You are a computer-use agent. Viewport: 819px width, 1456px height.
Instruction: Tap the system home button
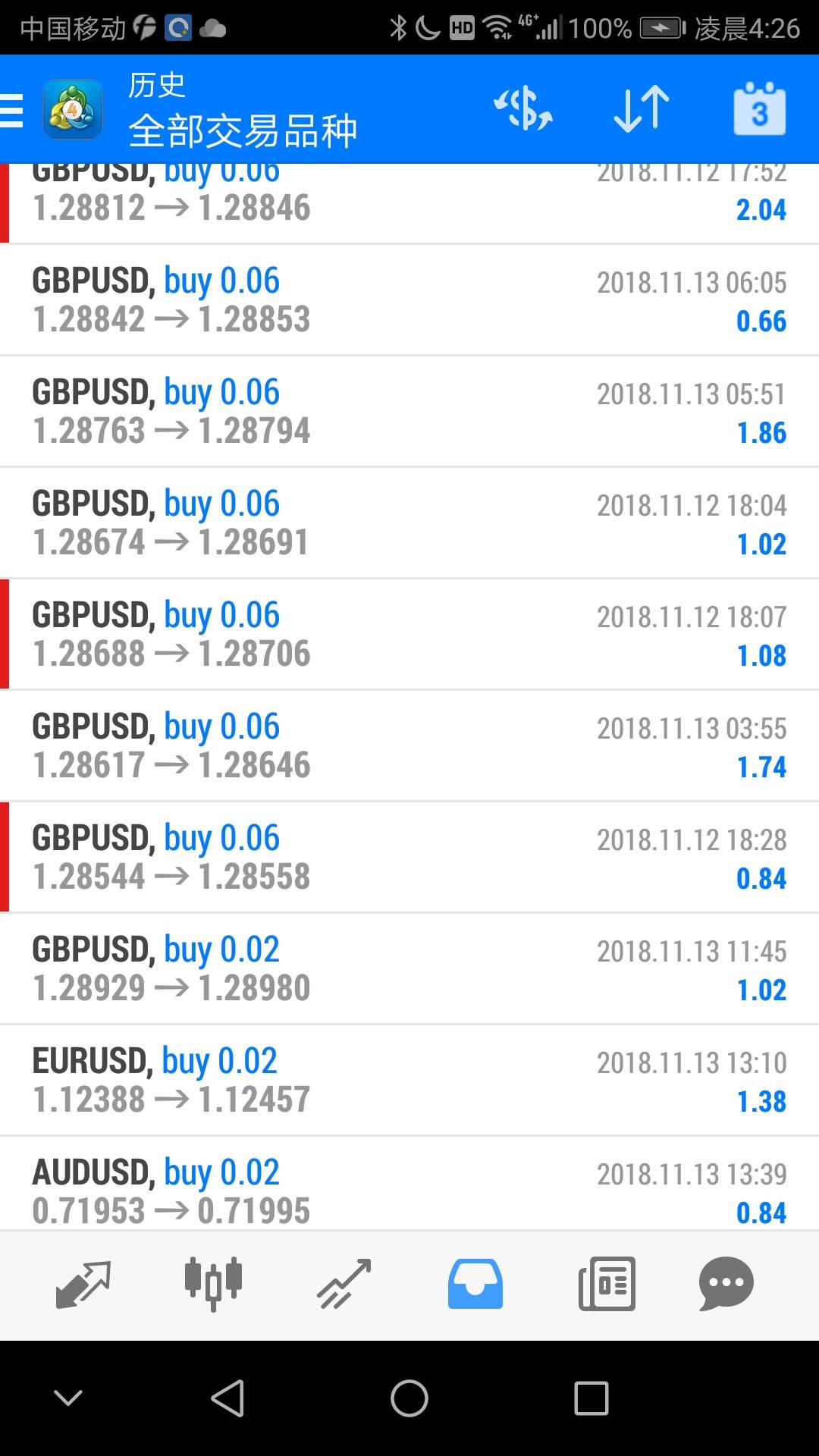[409, 1398]
